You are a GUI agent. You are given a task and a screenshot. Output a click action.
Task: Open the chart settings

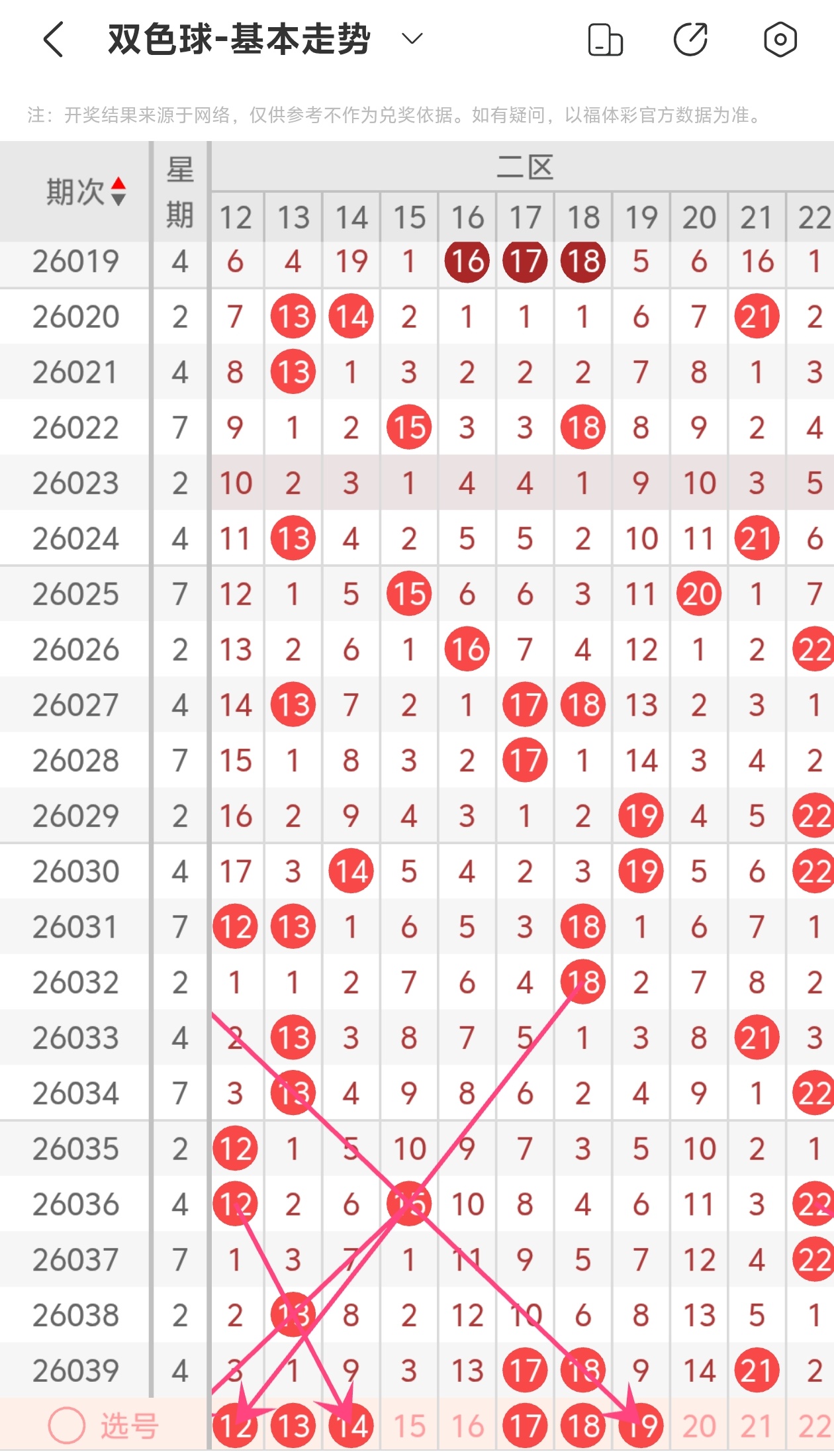(780, 40)
